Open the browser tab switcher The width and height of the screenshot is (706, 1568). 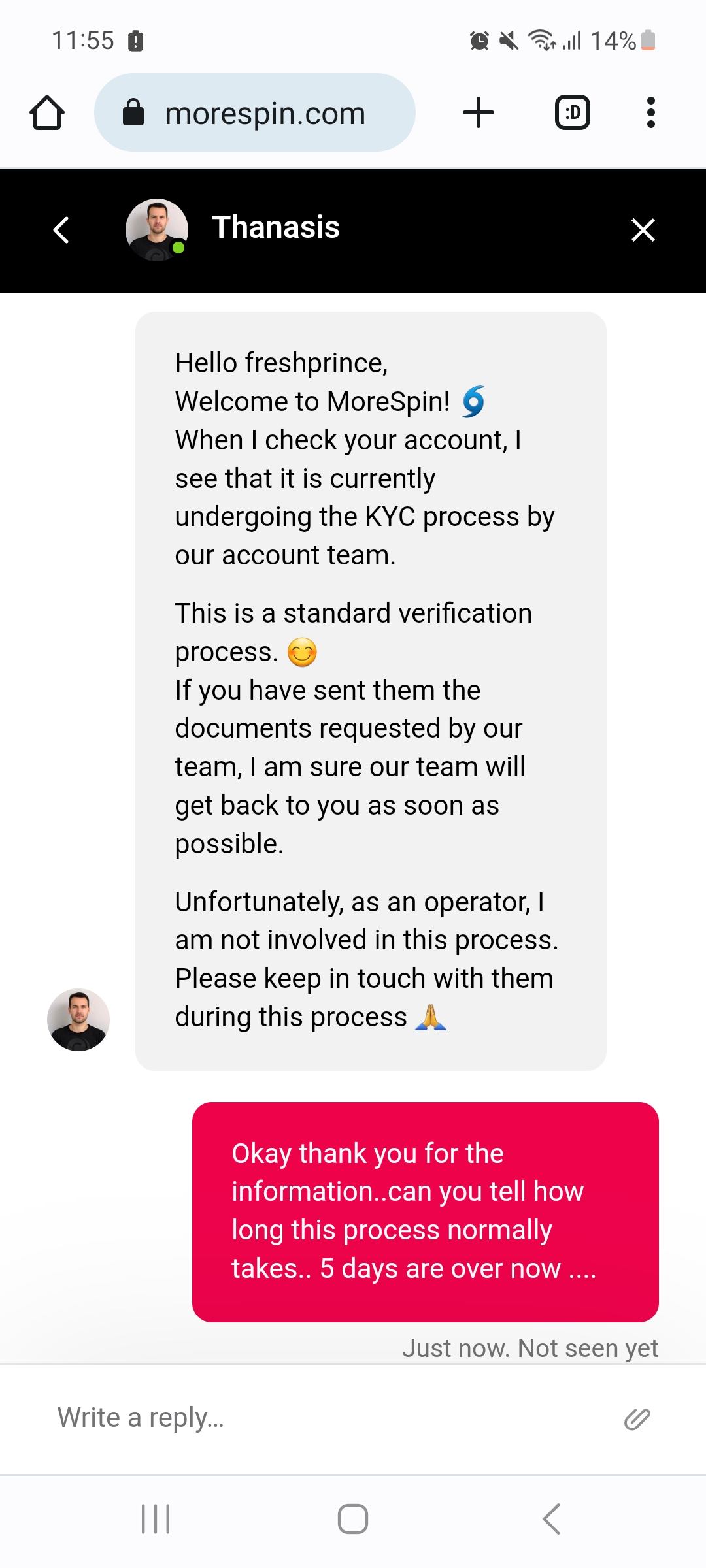(573, 113)
